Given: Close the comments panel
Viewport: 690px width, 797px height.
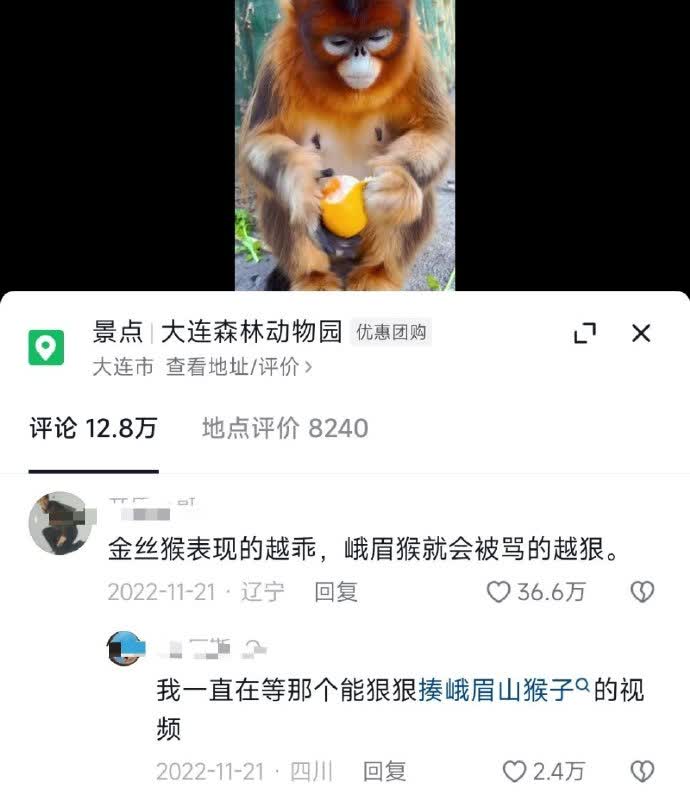Looking at the screenshot, I should point(641,333).
